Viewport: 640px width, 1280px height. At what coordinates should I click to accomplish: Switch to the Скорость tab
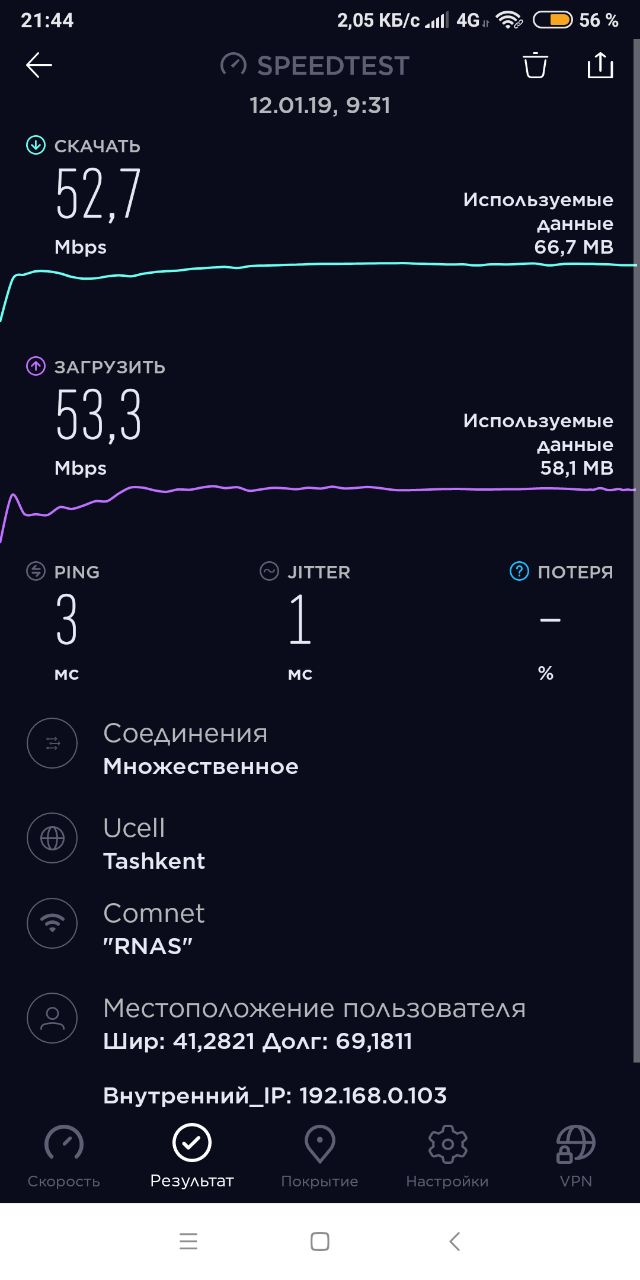click(x=64, y=1157)
